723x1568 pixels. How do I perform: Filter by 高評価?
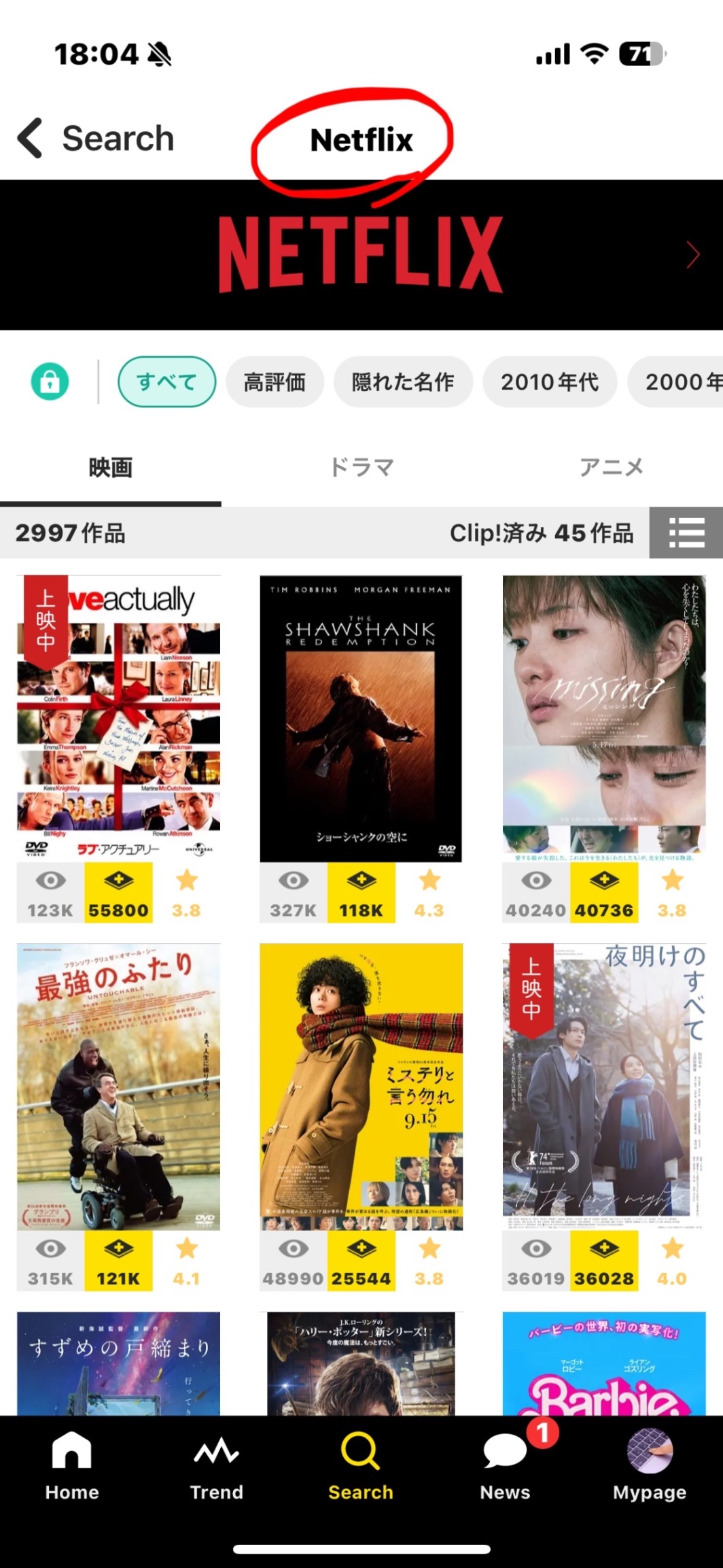pos(275,382)
